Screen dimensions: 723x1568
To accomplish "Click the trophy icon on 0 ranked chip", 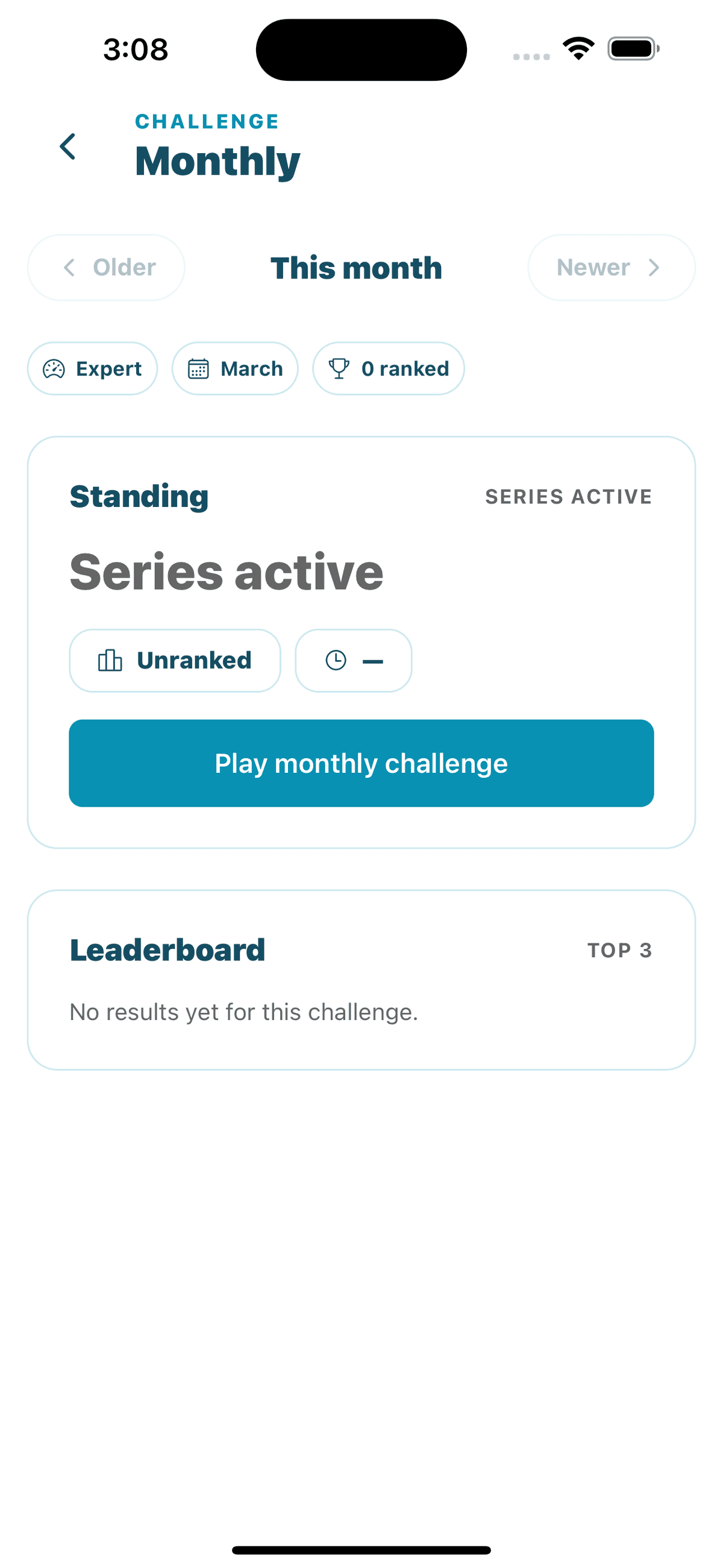I will (x=339, y=368).
